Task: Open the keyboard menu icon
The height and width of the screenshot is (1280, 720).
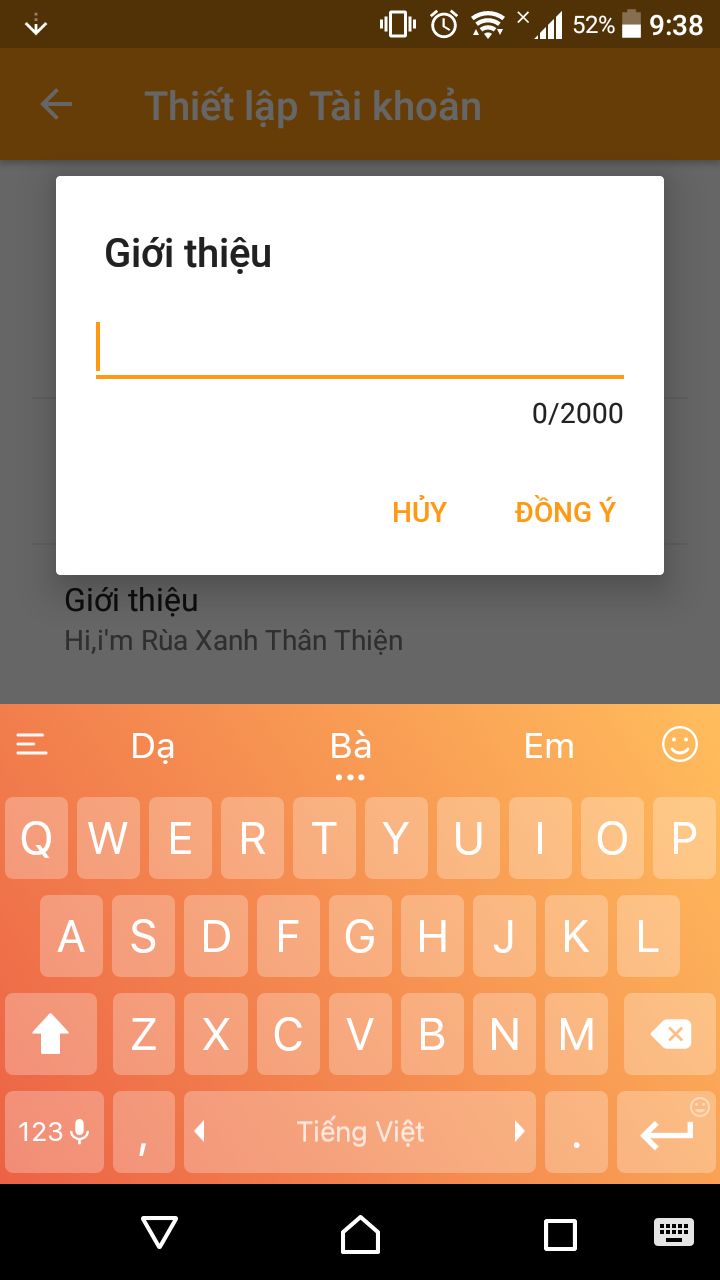Action: tap(32, 744)
